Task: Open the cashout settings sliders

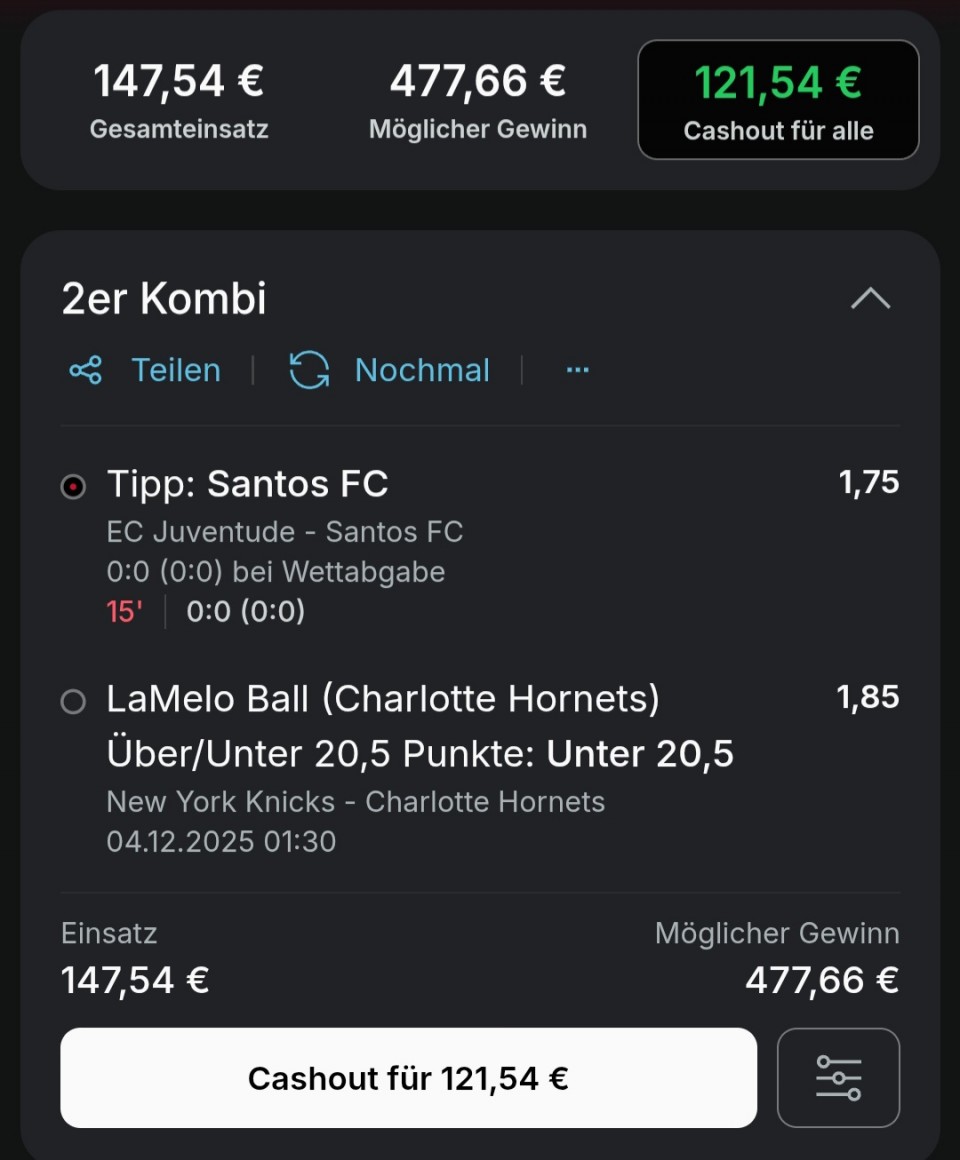Action: [x=838, y=1078]
